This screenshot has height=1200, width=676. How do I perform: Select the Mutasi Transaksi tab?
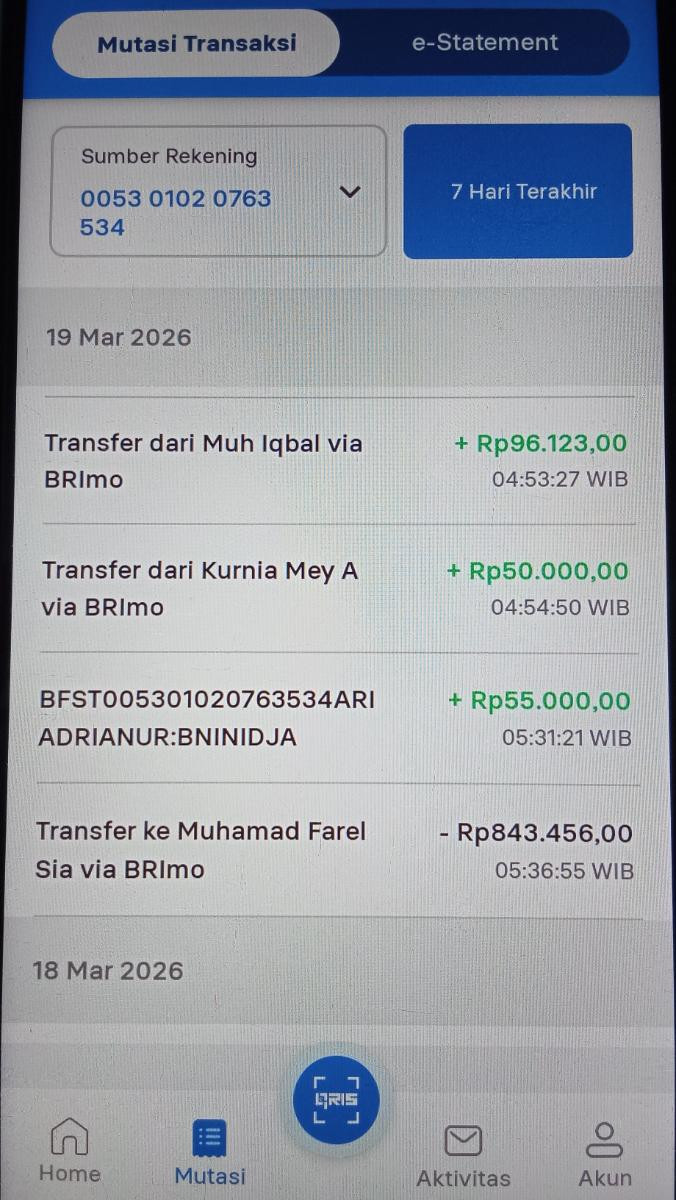196,44
